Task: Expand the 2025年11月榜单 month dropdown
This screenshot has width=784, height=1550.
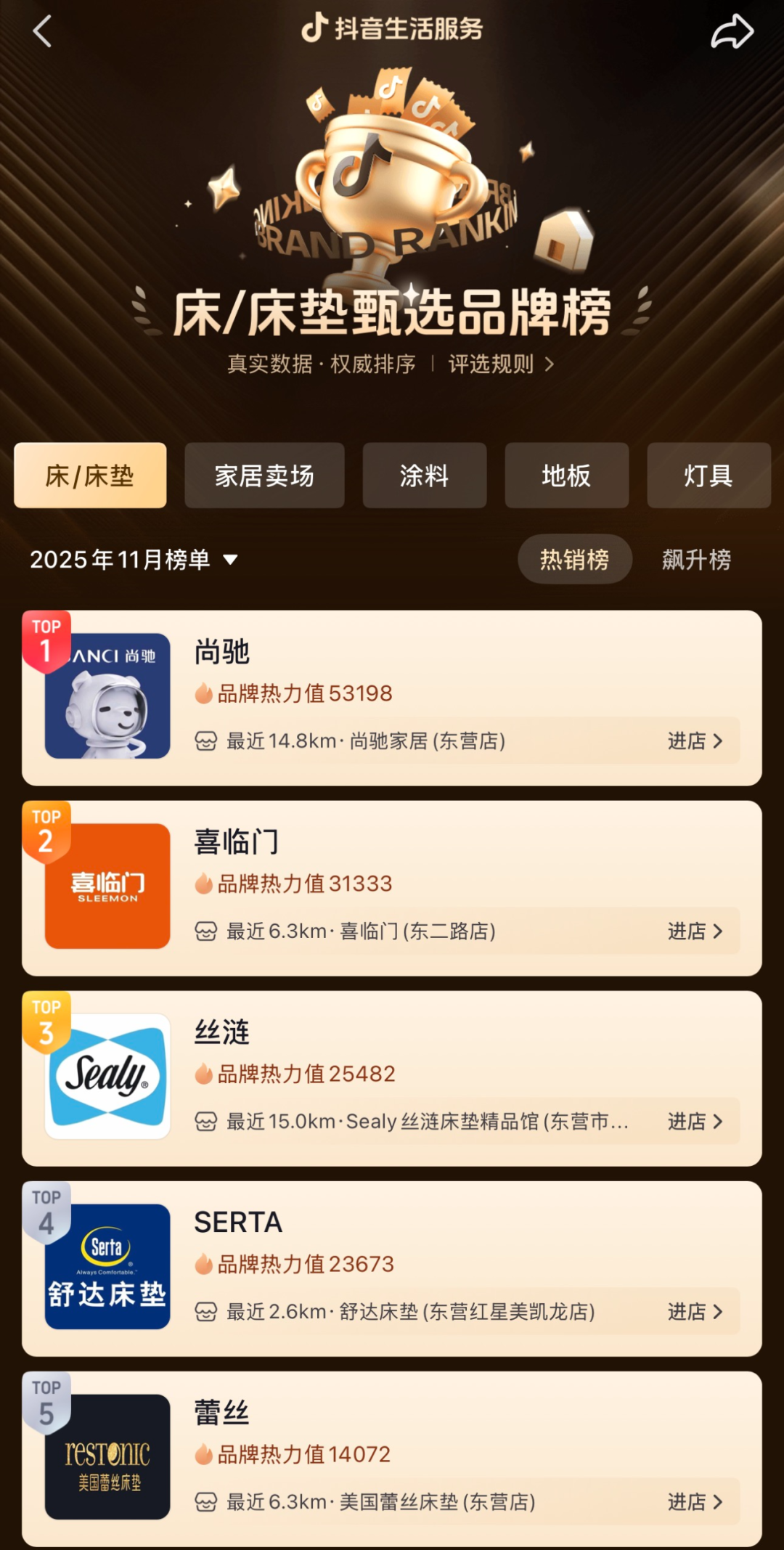Action: tap(134, 560)
